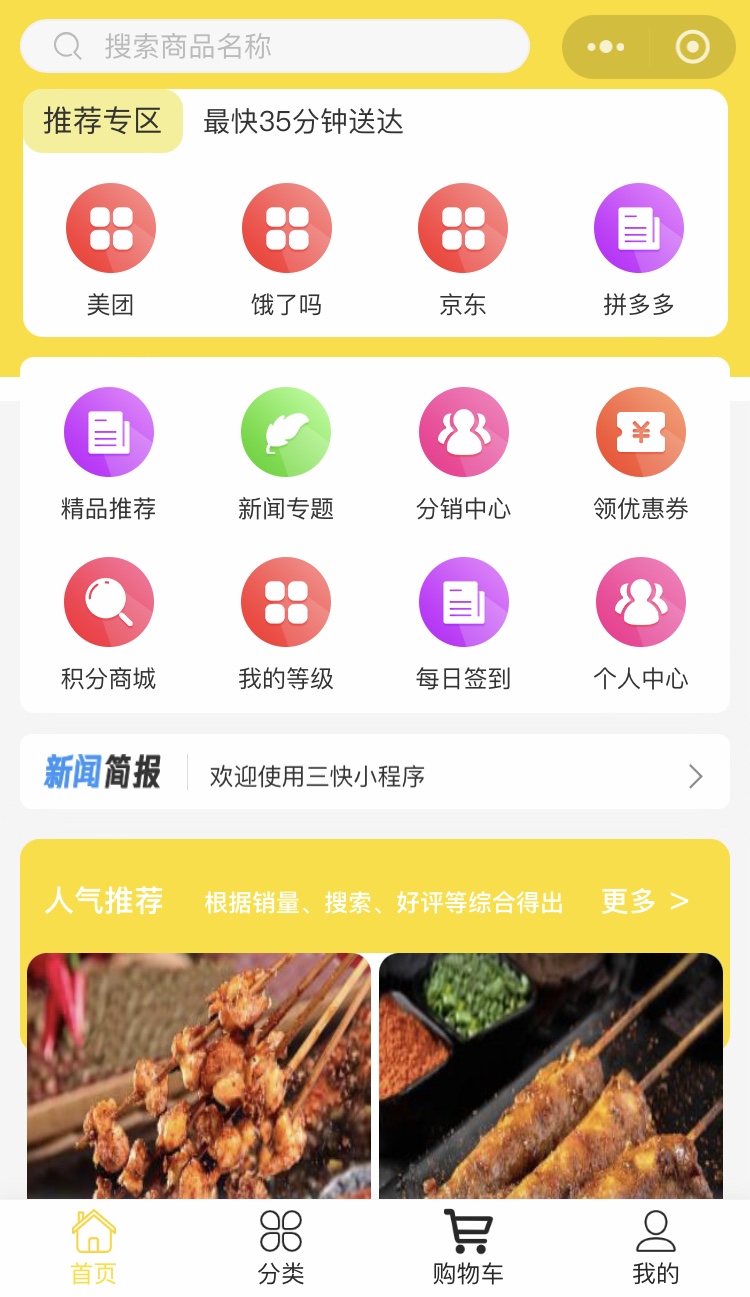750x1297 pixels.
Task: Go to the 我的 profile tab
Action: coord(657,1243)
